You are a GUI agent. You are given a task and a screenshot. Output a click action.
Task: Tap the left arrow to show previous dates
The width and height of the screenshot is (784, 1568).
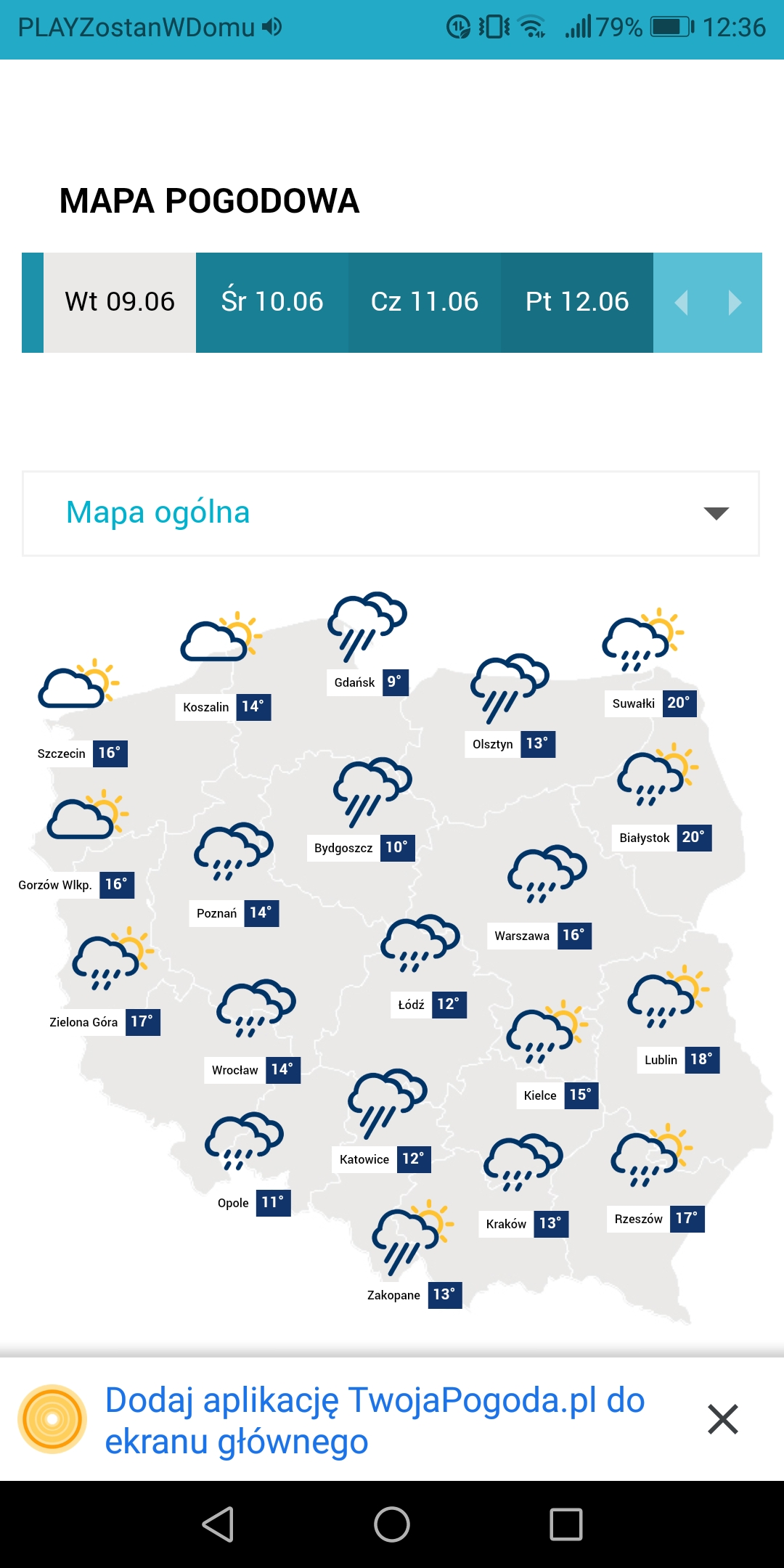(x=681, y=303)
